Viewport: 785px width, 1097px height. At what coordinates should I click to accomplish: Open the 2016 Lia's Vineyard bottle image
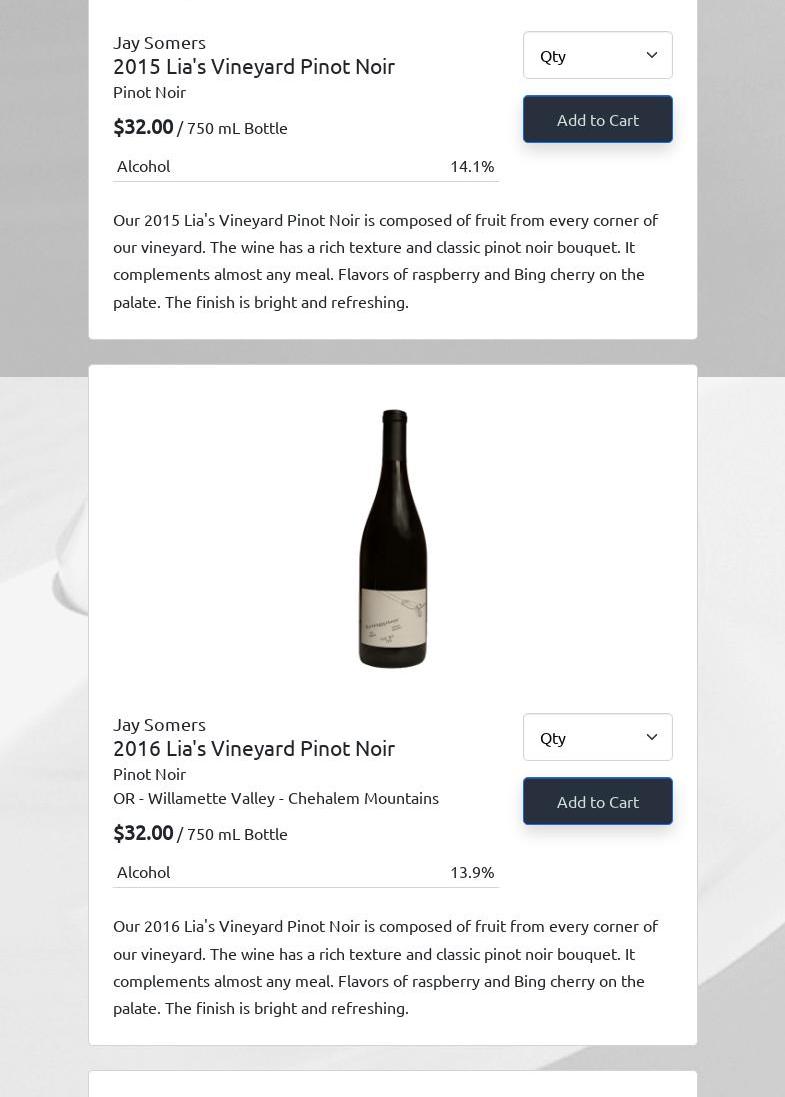[393, 538]
